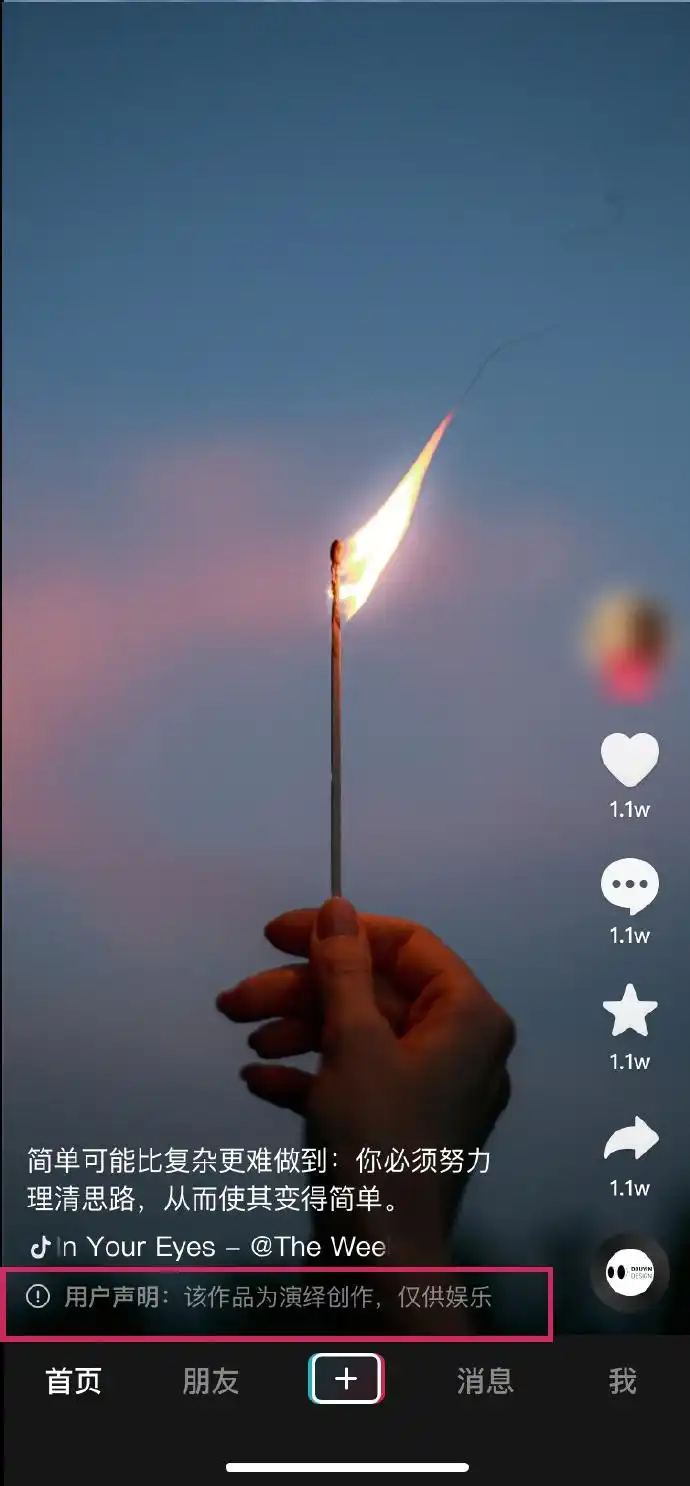Image resolution: width=690 pixels, height=1486 pixels.
Task: Open the spinning music disc
Action: 629,1272
